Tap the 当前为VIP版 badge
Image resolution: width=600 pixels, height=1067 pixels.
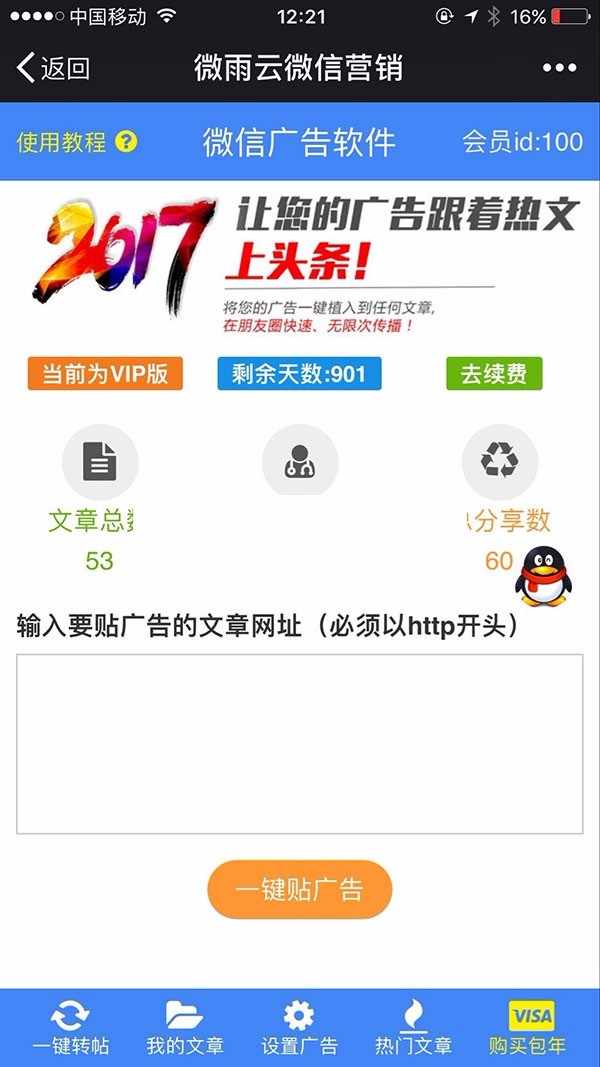point(105,374)
